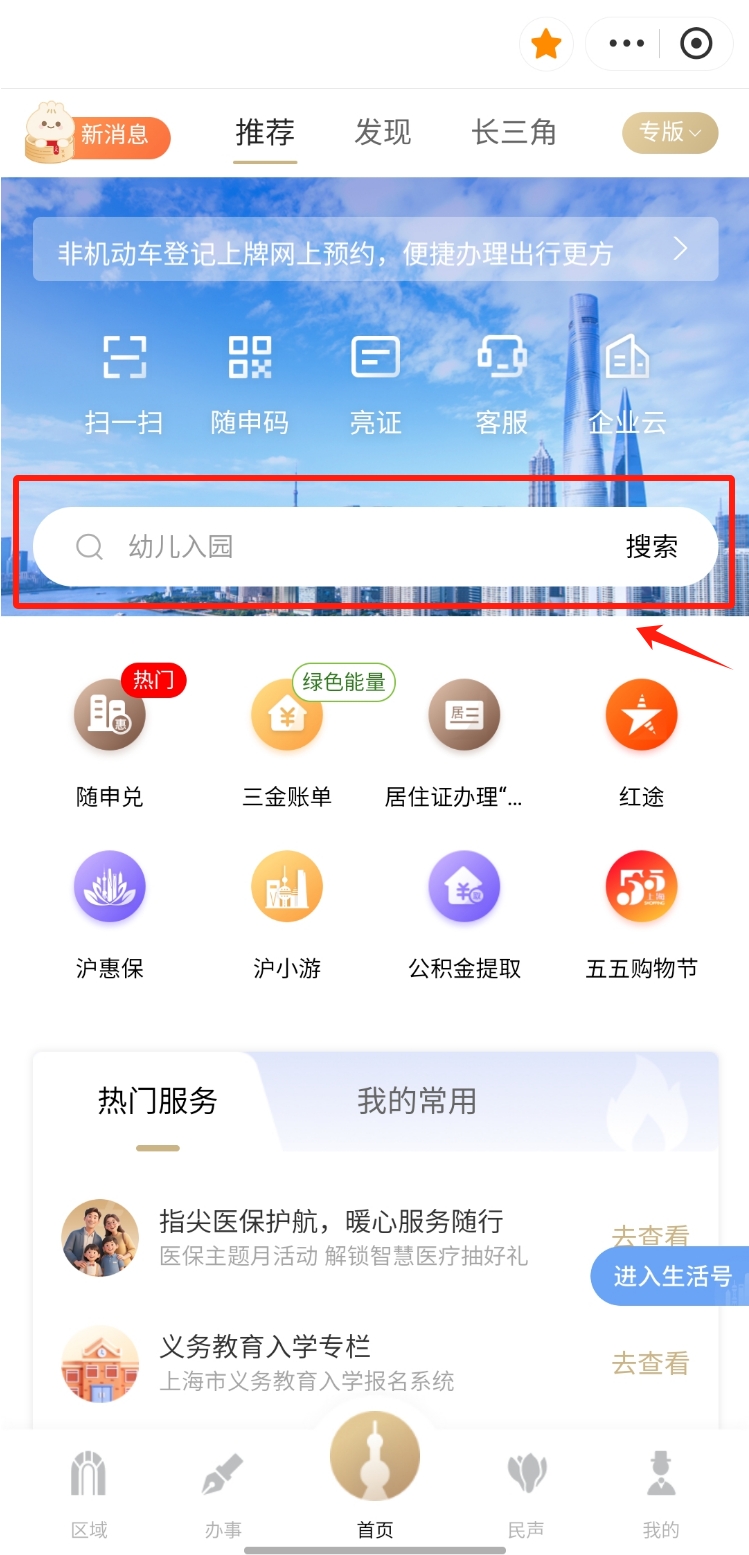Tap the 进入生活号 floating button

coord(670,1276)
